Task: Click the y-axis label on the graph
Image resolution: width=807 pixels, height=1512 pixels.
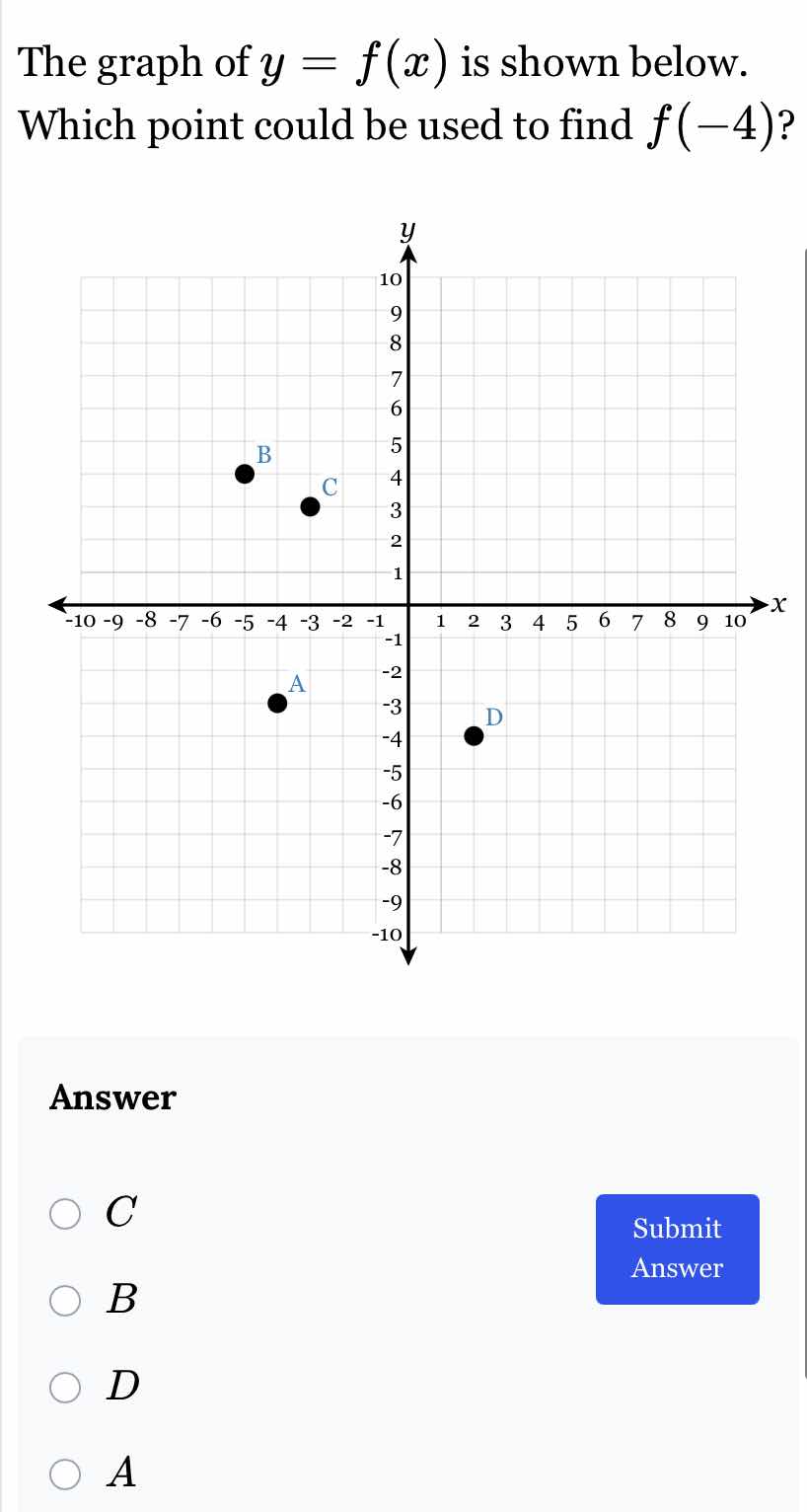Action: pyautogui.click(x=404, y=232)
